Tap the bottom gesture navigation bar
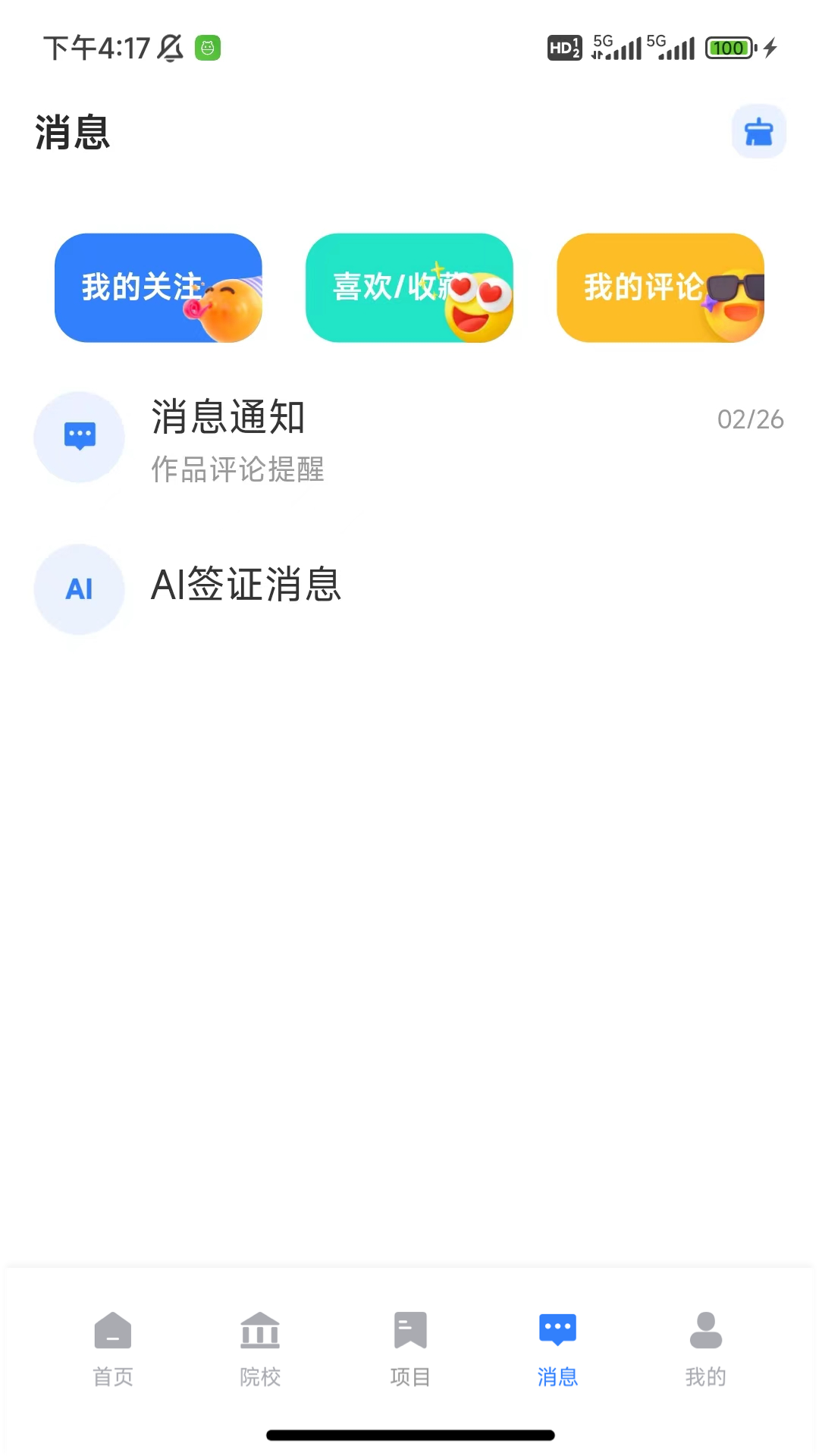Screen dimensions: 819x1456 tap(409, 1436)
